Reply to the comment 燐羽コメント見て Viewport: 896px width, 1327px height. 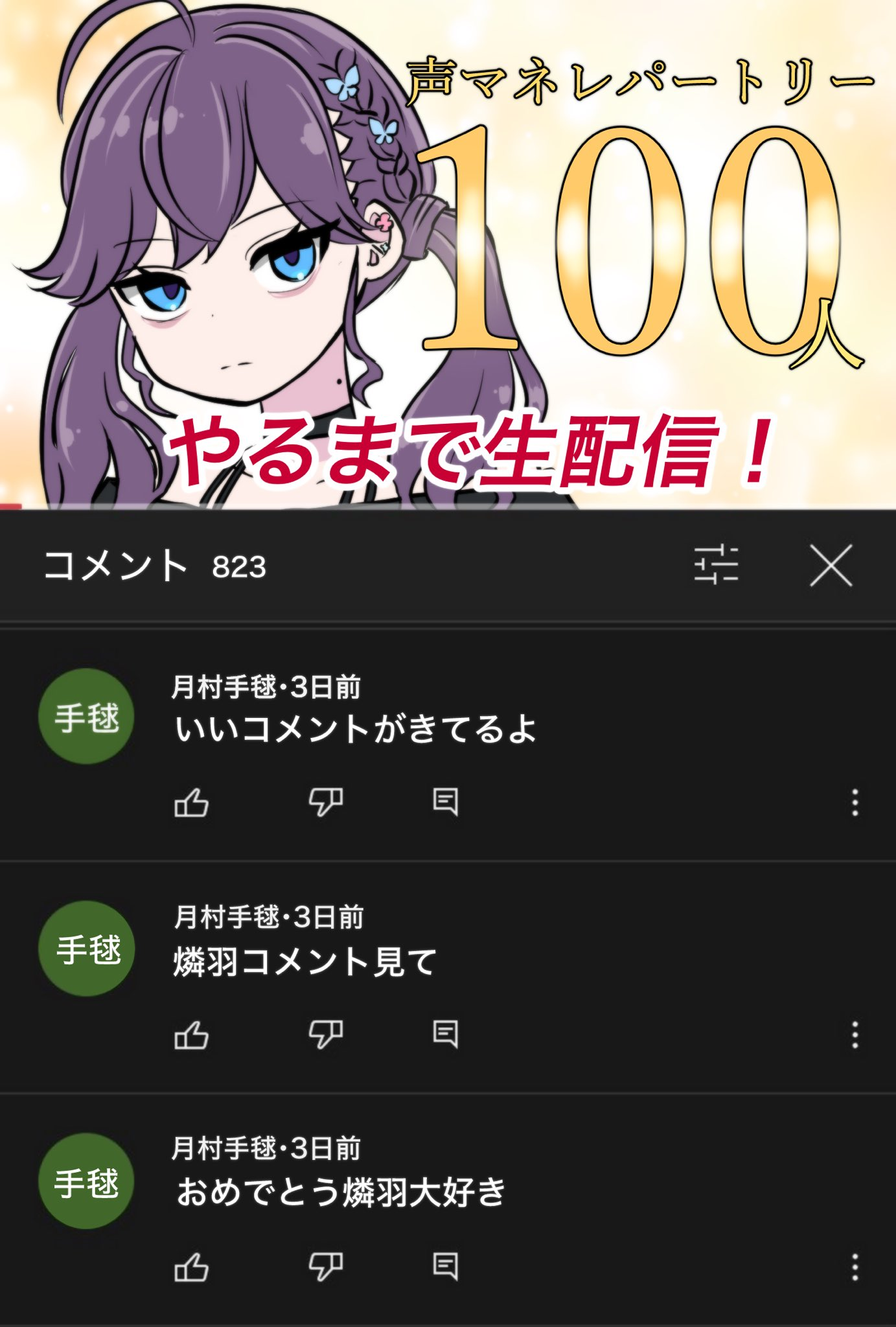tap(446, 1034)
